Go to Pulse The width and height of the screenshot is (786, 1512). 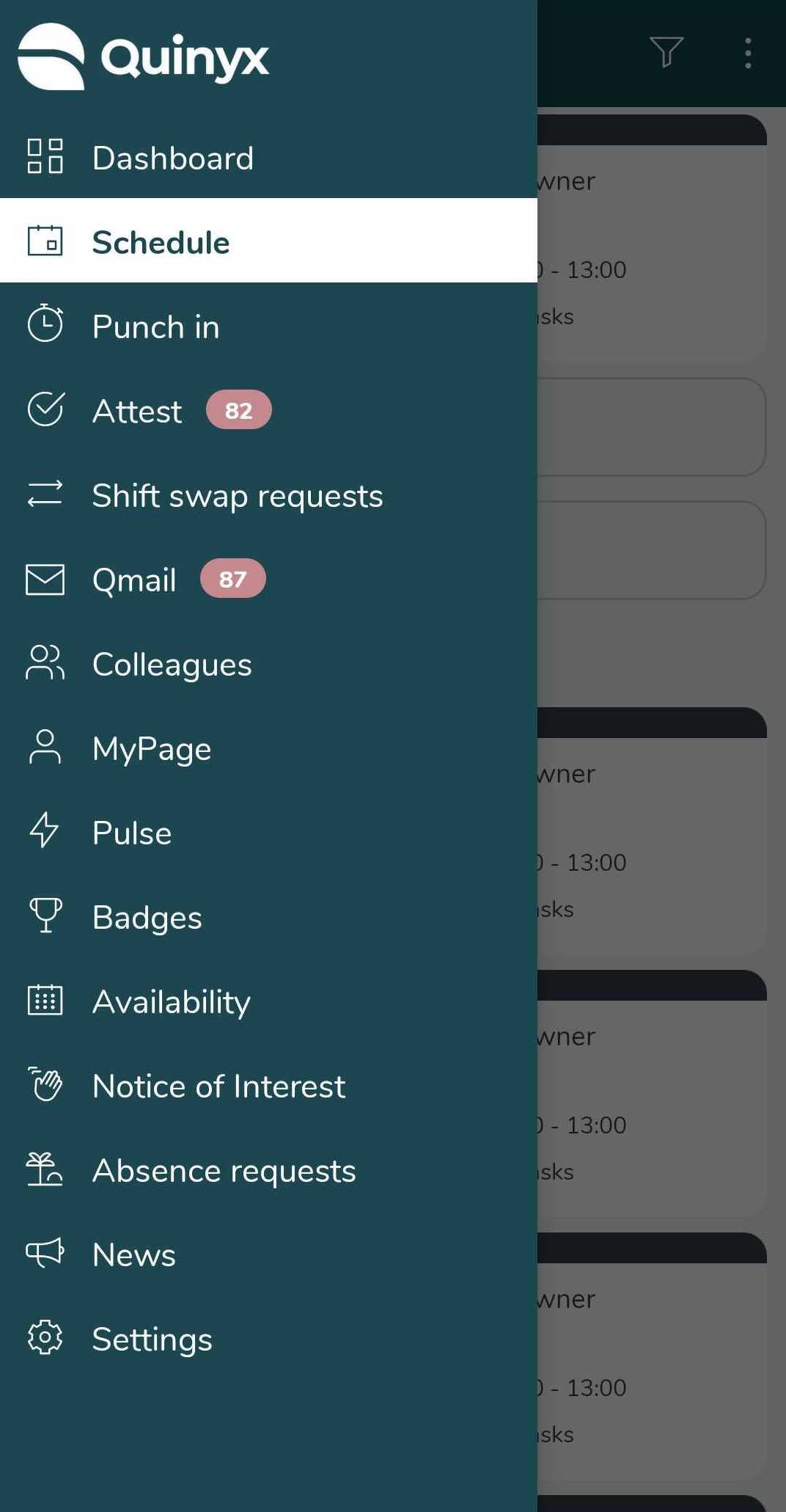point(268,831)
